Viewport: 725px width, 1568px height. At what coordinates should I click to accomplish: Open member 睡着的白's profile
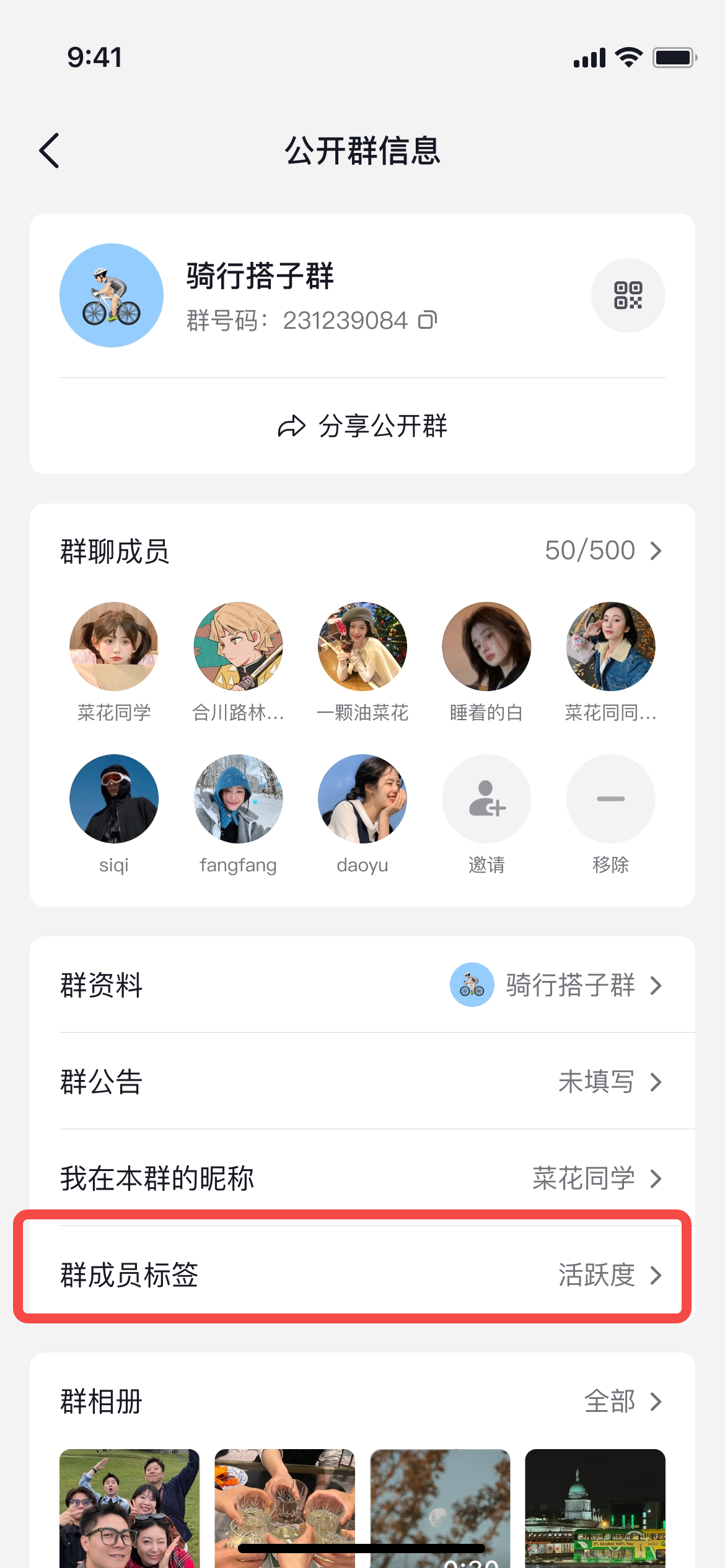point(486,647)
